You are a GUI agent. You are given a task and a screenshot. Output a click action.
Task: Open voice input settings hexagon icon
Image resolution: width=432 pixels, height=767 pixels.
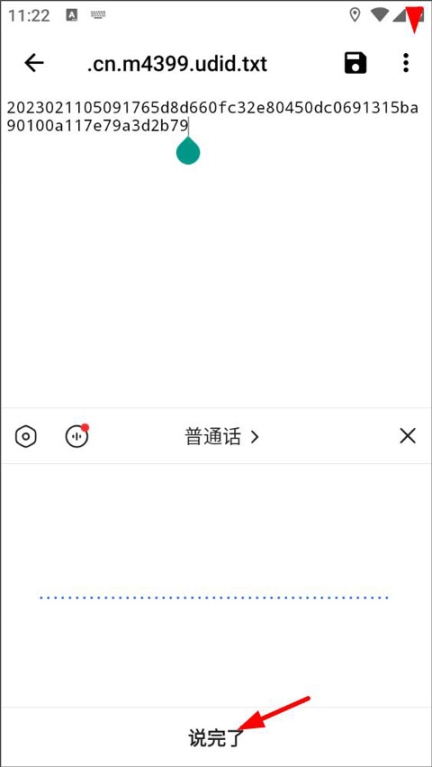26,436
